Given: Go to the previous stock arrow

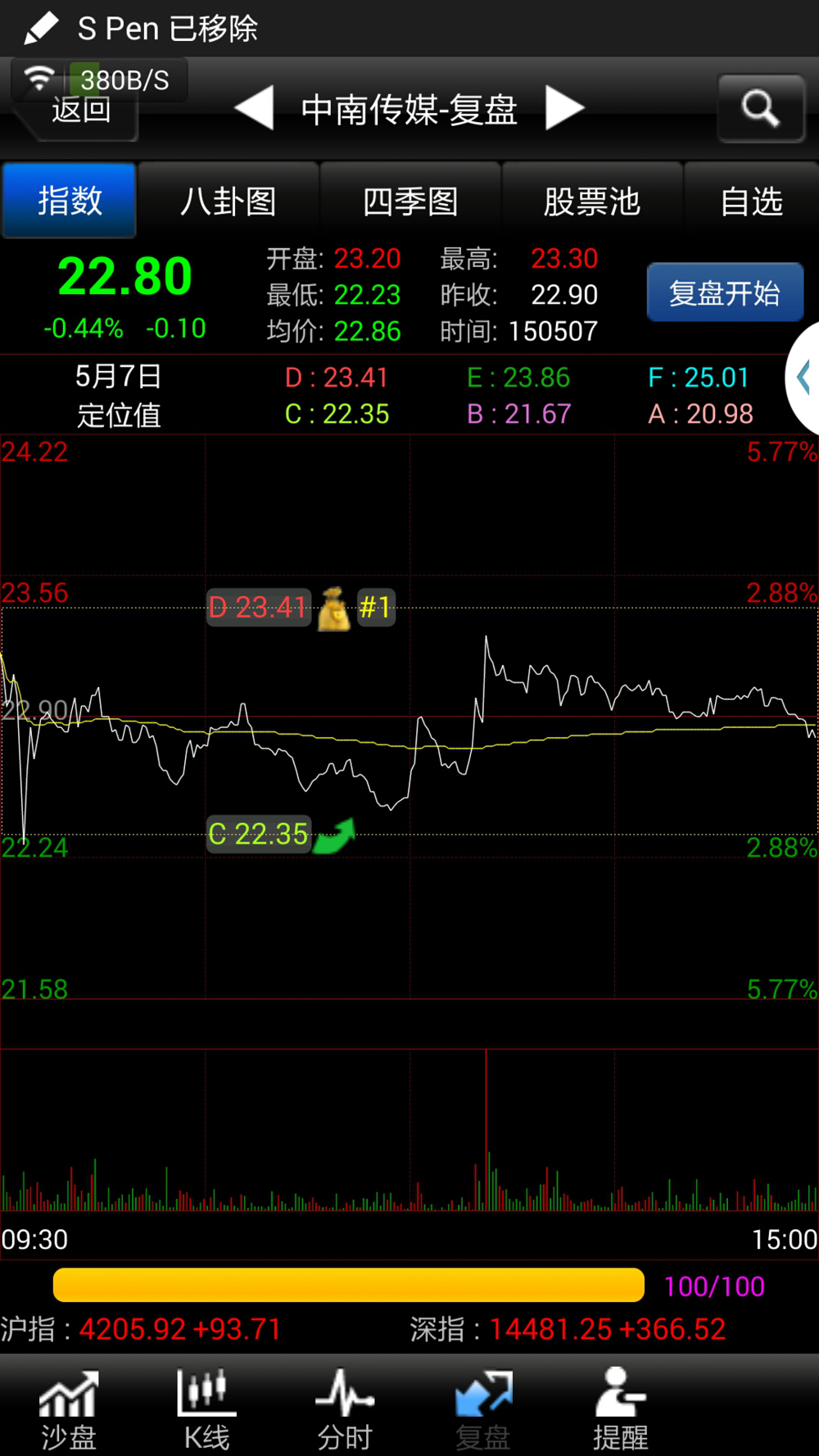Looking at the screenshot, I should point(254,108).
